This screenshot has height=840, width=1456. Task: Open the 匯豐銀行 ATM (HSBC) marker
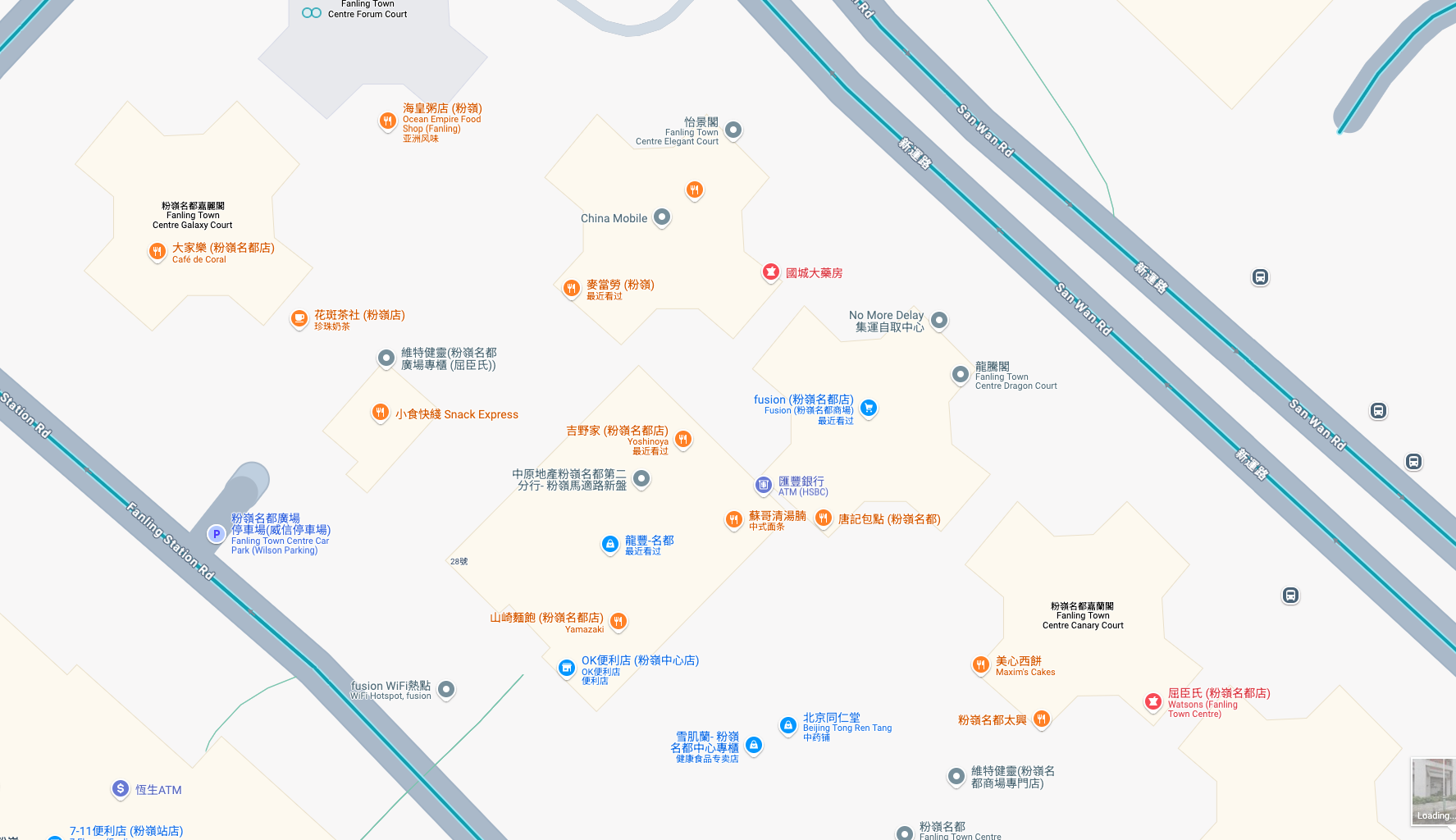(763, 485)
